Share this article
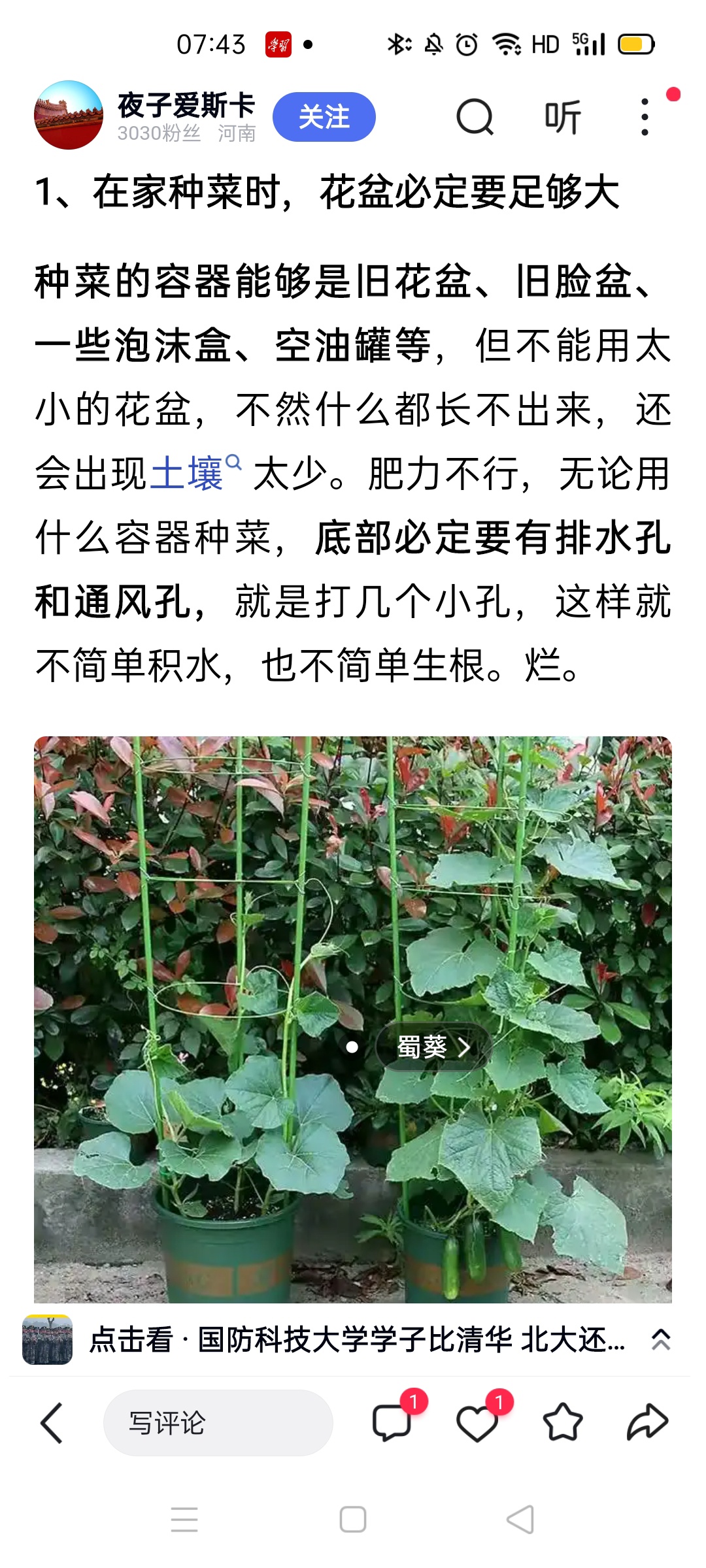The width and height of the screenshot is (706, 1568). pyautogui.click(x=647, y=1422)
